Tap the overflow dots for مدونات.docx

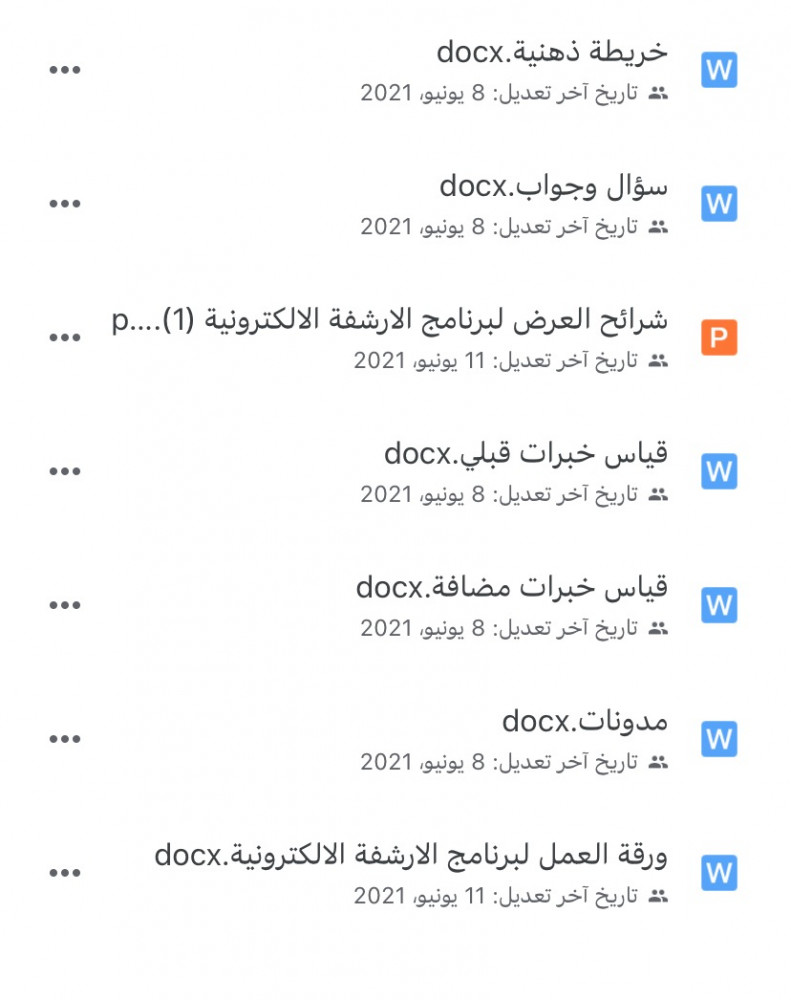coord(65,739)
